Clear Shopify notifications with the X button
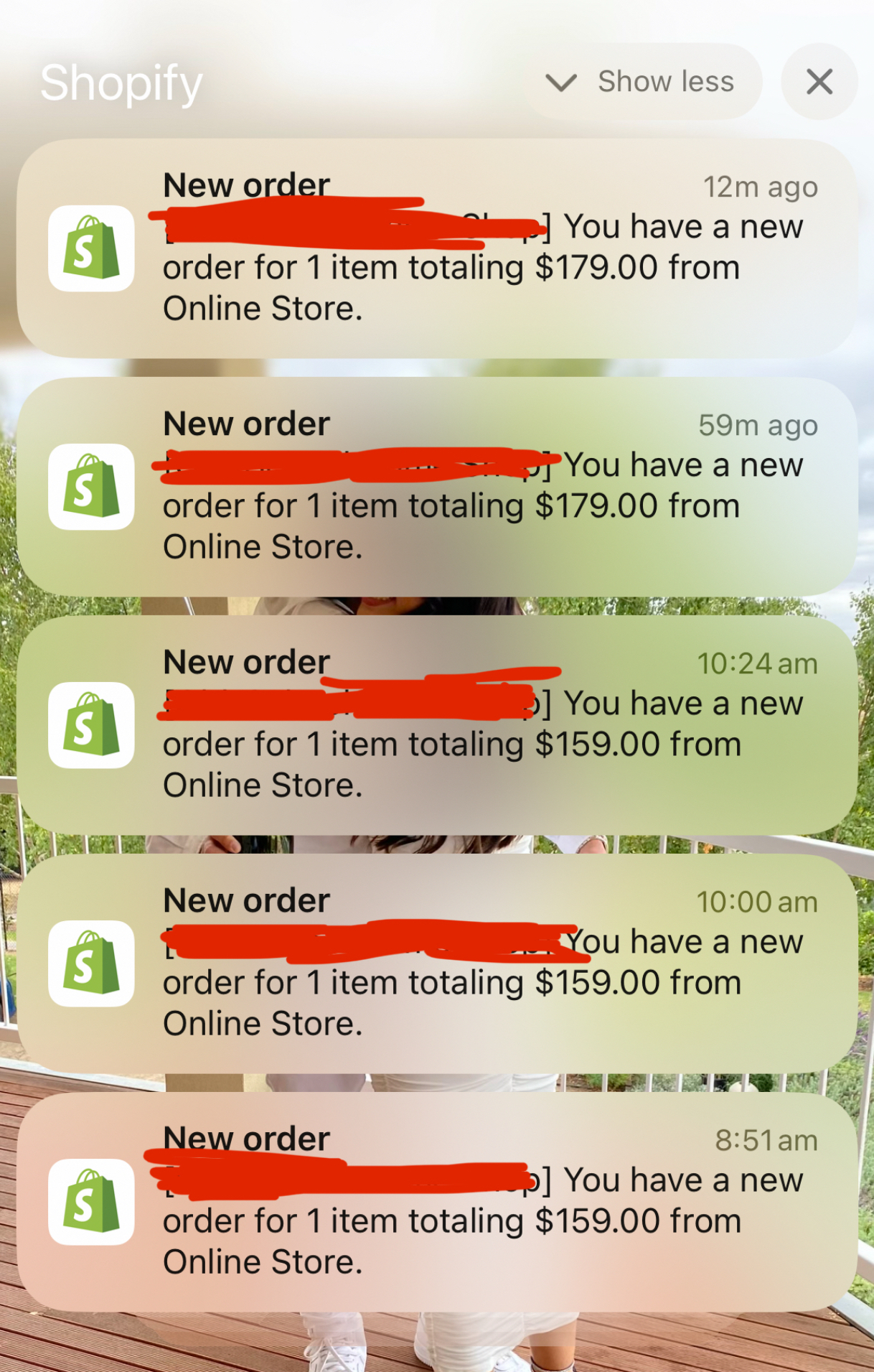The height and width of the screenshot is (1372, 874). (x=819, y=82)
